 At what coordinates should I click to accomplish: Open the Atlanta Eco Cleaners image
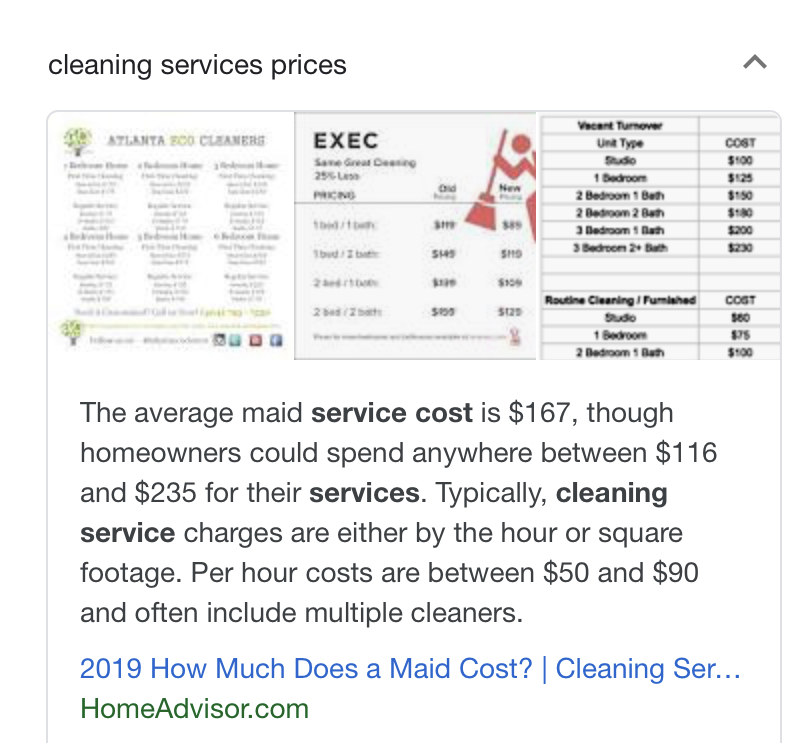[171, 235]
